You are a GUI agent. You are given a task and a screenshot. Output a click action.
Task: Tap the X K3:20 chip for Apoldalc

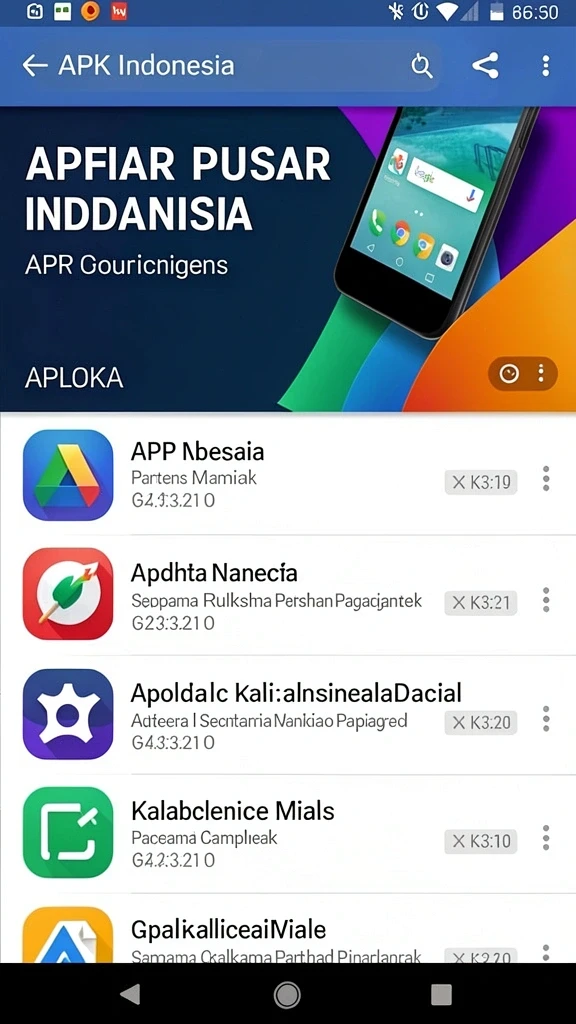pyautogui.click(x=481, y=722)
